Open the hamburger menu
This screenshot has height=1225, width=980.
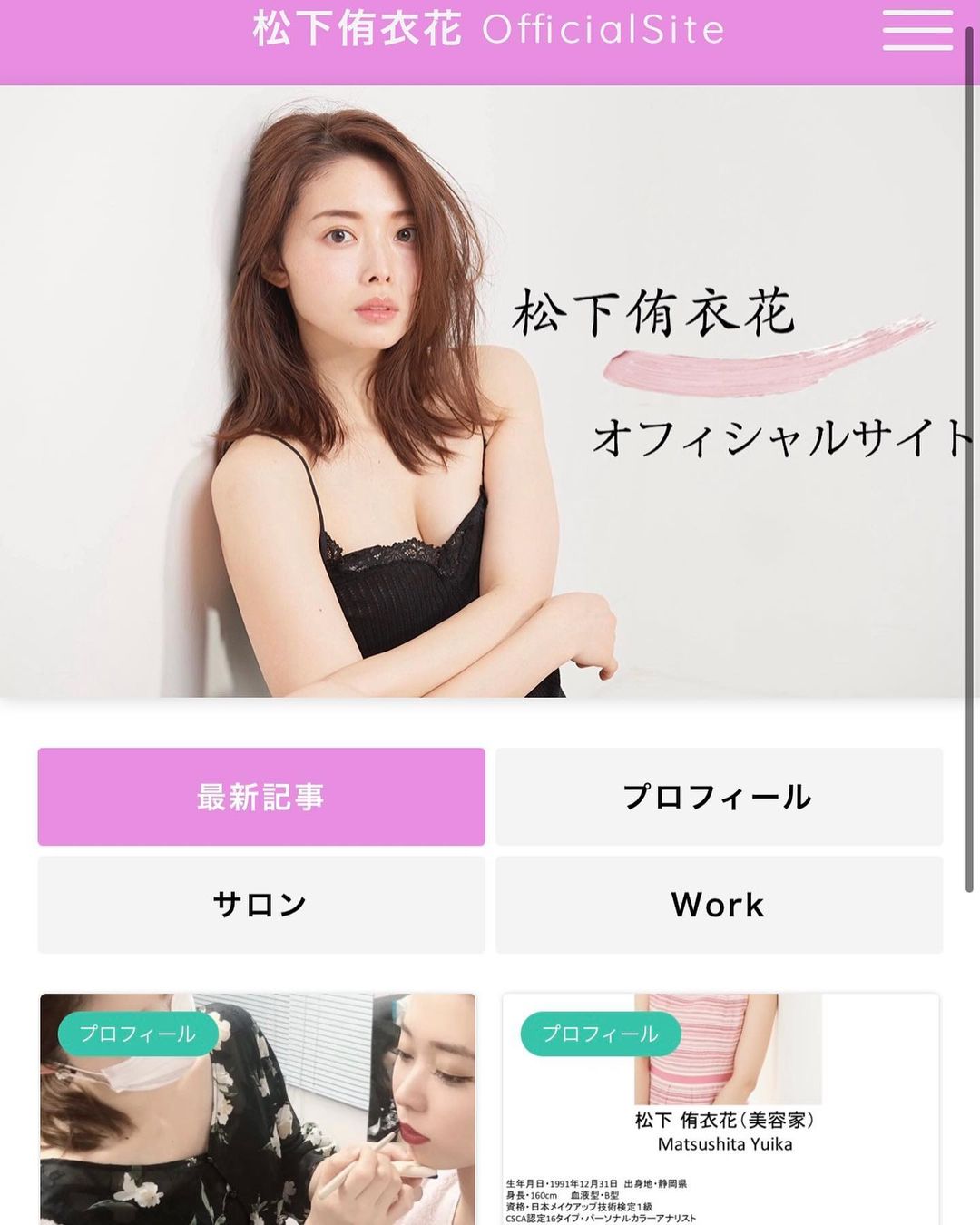[x=917, y=30]
